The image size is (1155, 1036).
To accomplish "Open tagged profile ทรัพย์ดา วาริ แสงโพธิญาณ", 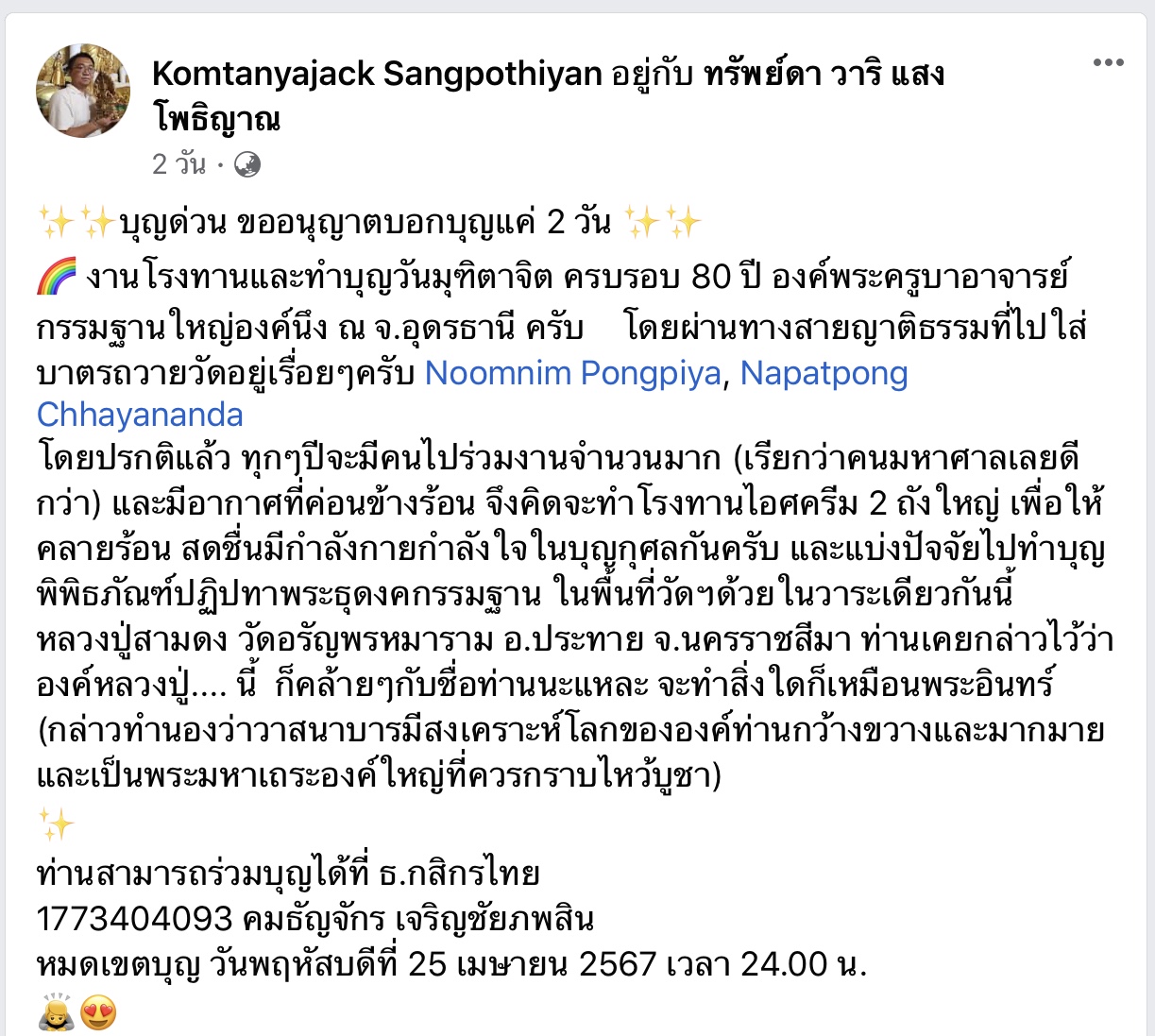I will pyautogui.click(x=824, y=74).
